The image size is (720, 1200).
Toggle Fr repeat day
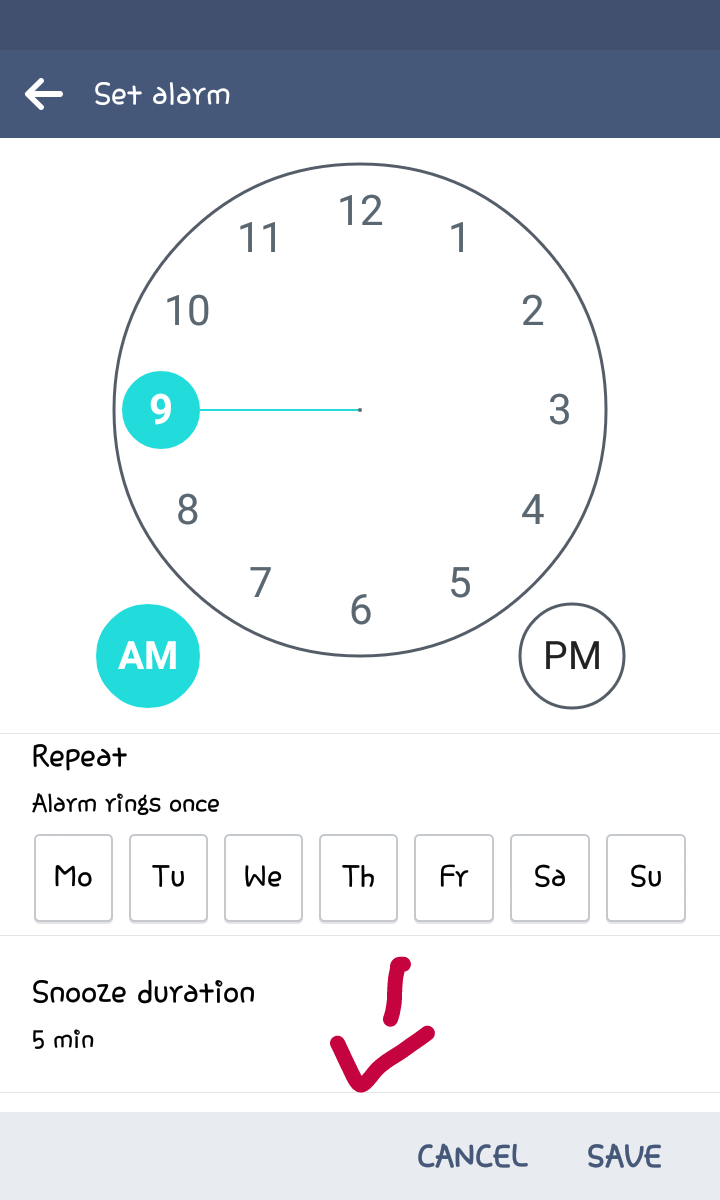(454, 877)
